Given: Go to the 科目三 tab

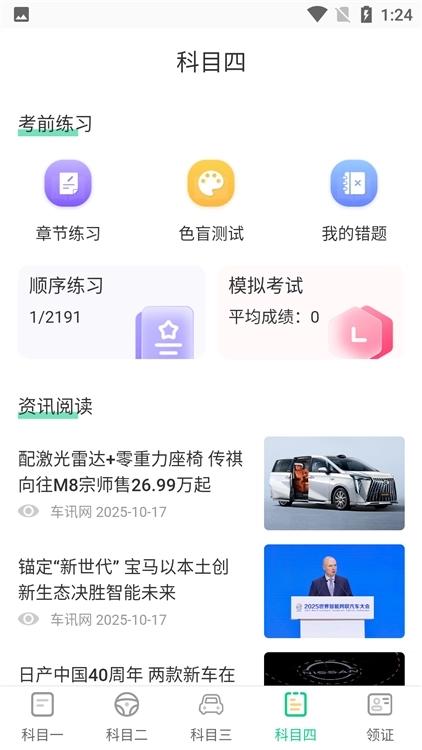Looking at the screenshot, I should (x=211, y=717).
